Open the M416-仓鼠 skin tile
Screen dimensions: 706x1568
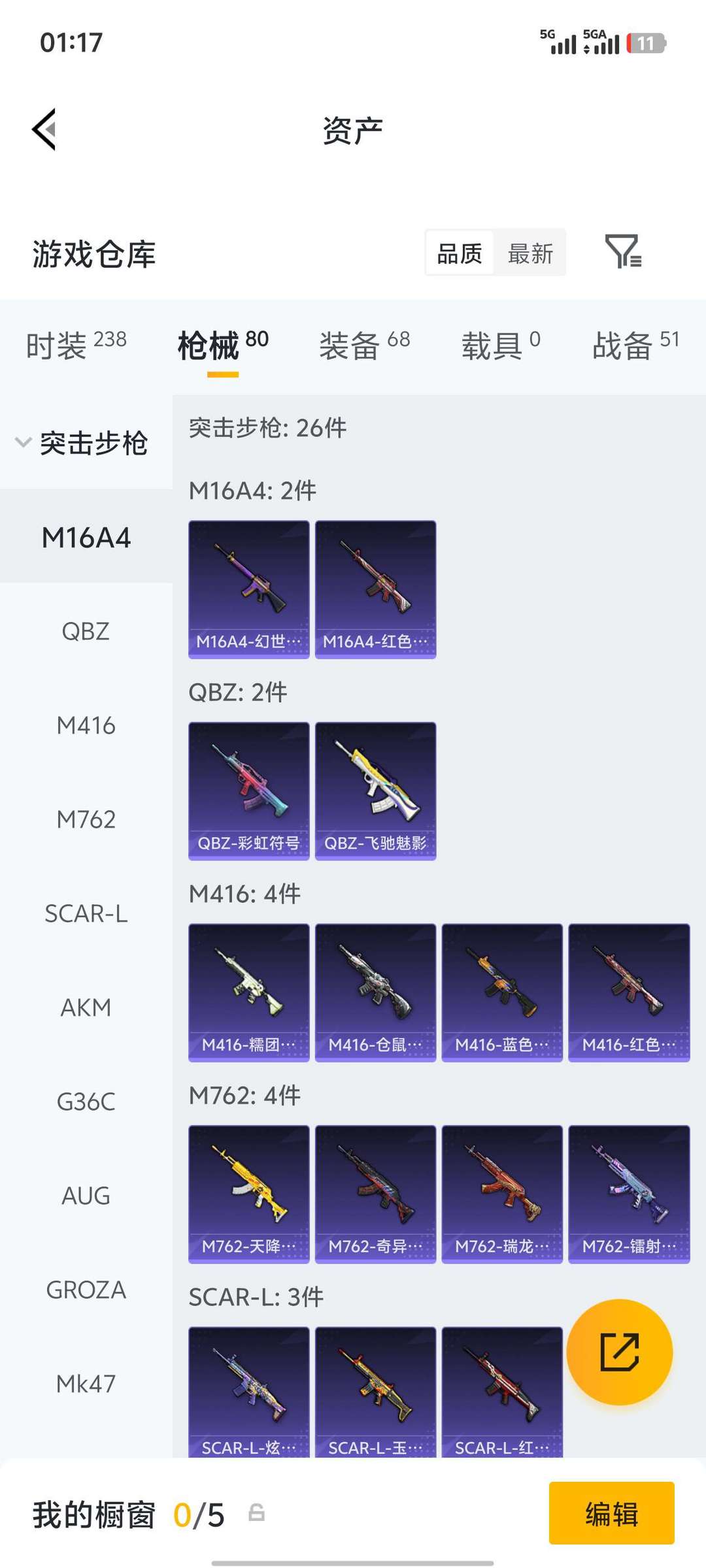click(x=375, y=992)
